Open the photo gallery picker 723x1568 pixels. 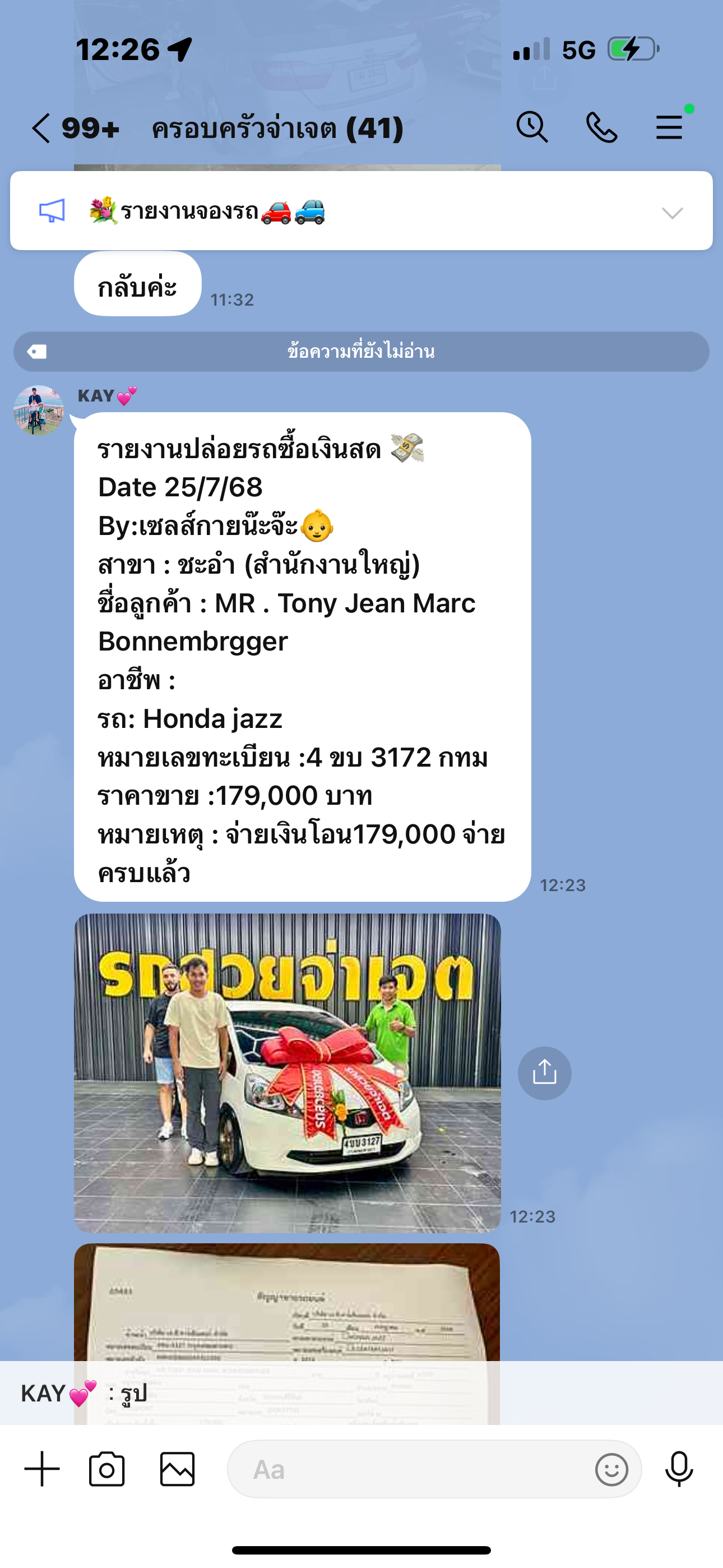click(x=177, y=1469)
